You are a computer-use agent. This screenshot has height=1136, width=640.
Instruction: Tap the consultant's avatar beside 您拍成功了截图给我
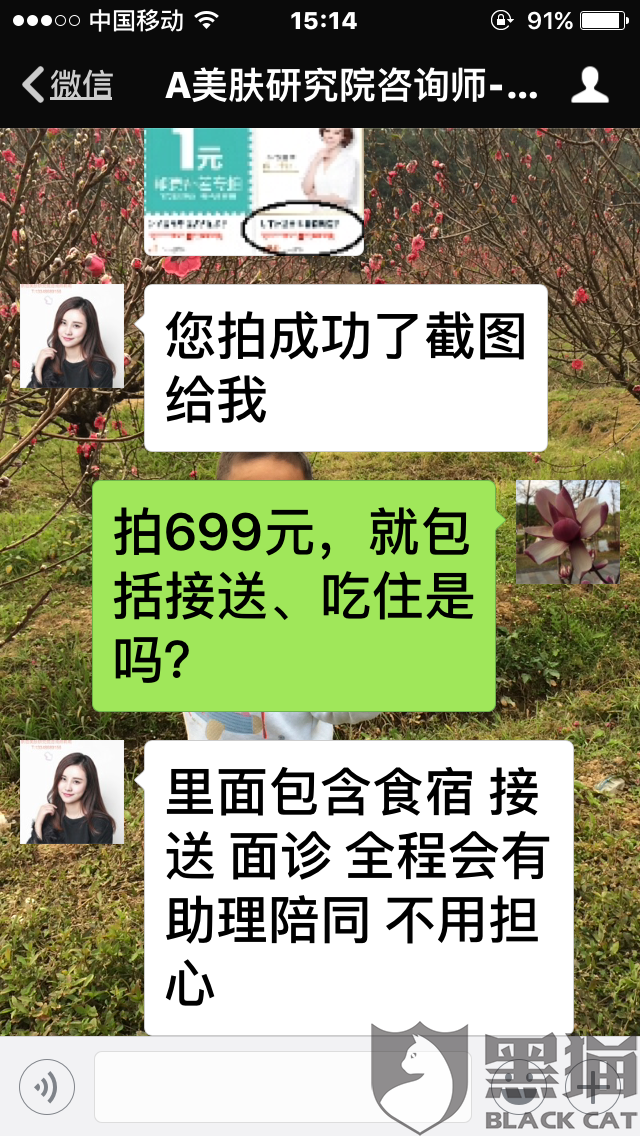point(72,336)
